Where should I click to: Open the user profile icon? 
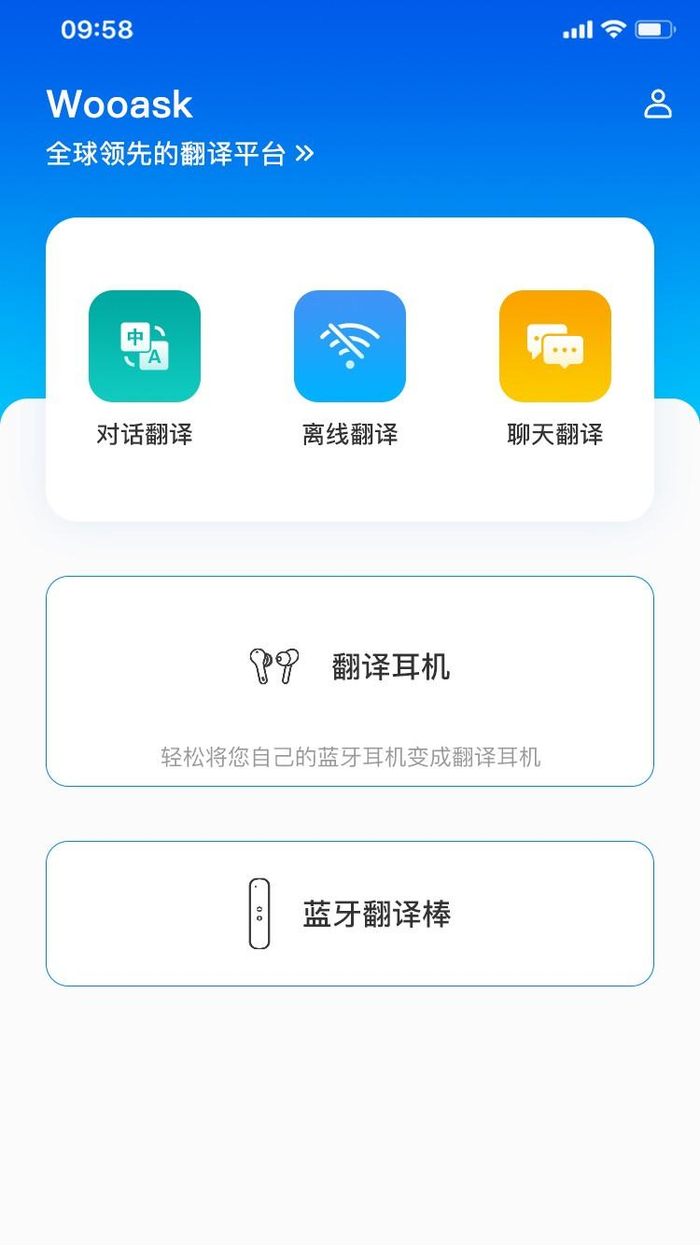click(x=658, y=104)
